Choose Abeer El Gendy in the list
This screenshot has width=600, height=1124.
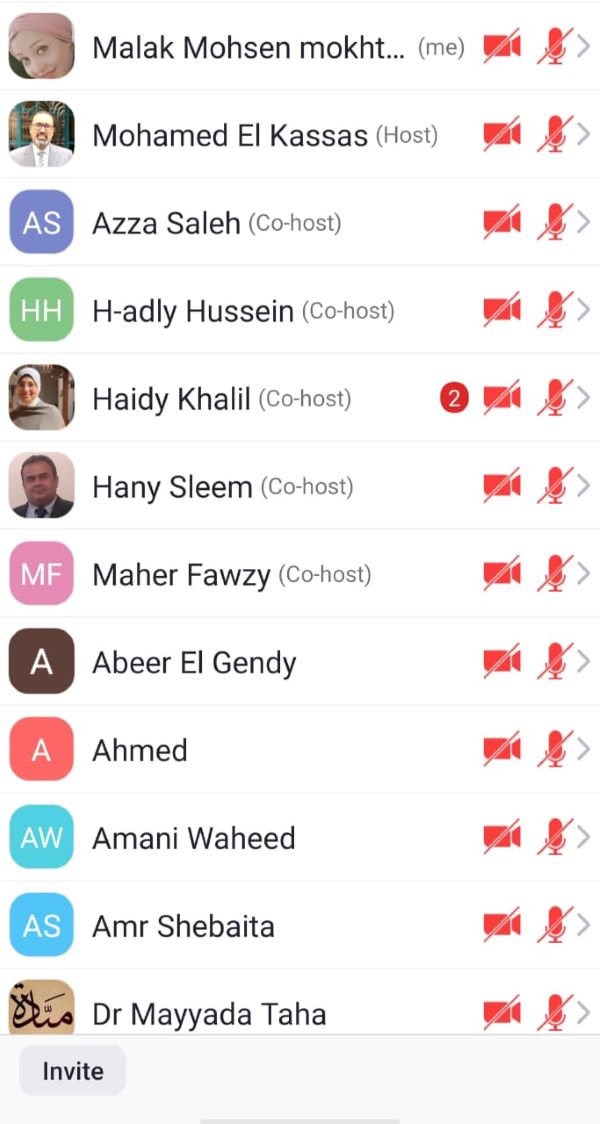pos(194,663)
